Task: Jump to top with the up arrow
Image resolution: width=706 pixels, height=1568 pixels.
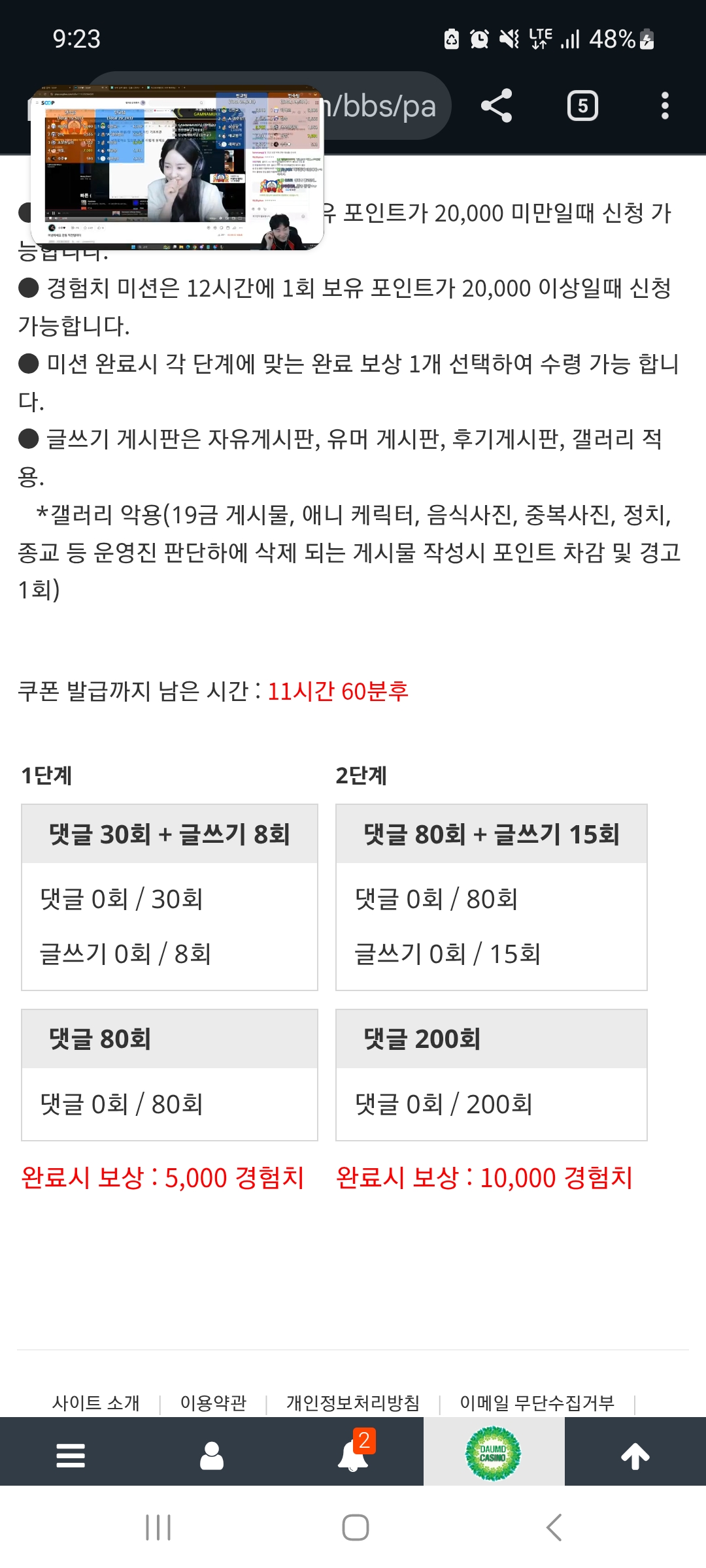Action: pos(635,1456)
